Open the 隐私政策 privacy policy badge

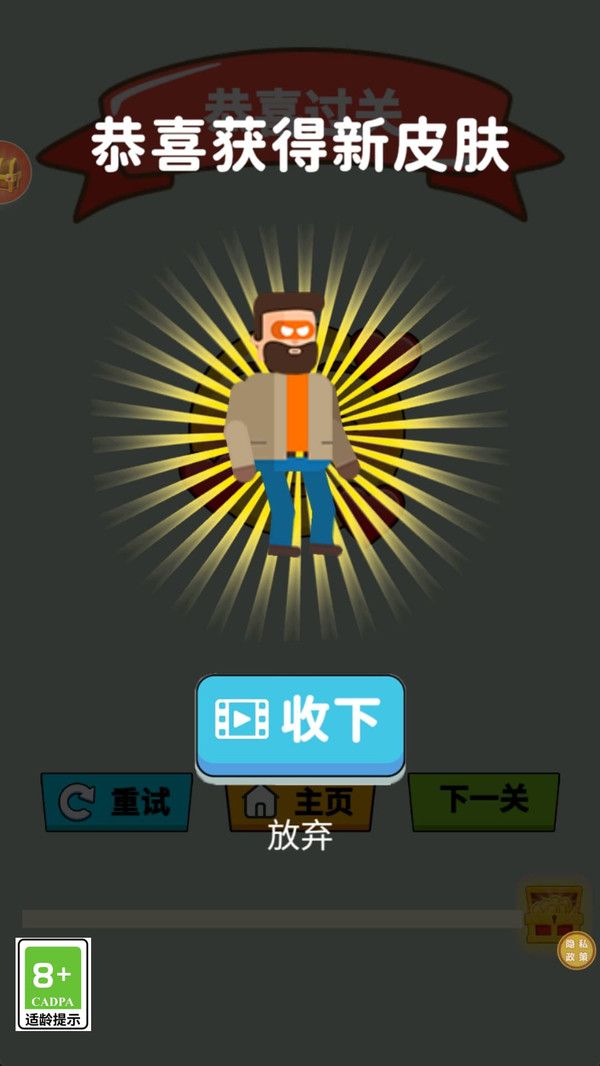576,950
